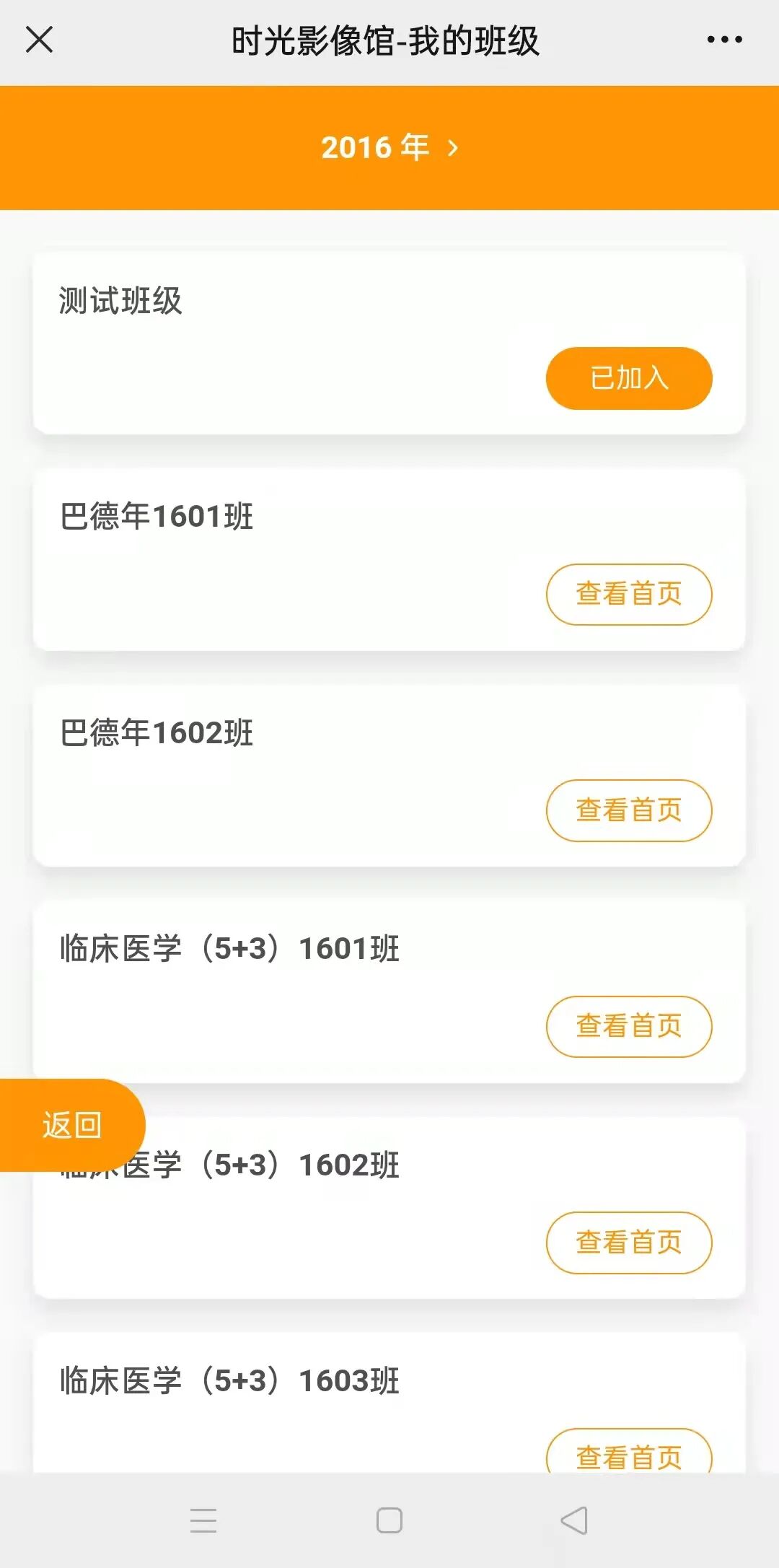The width and height of the screenshot is (779, 1568).
Task: View homepage of 临床医学（5+3）1603班
Action: [x=628, y=1454]
